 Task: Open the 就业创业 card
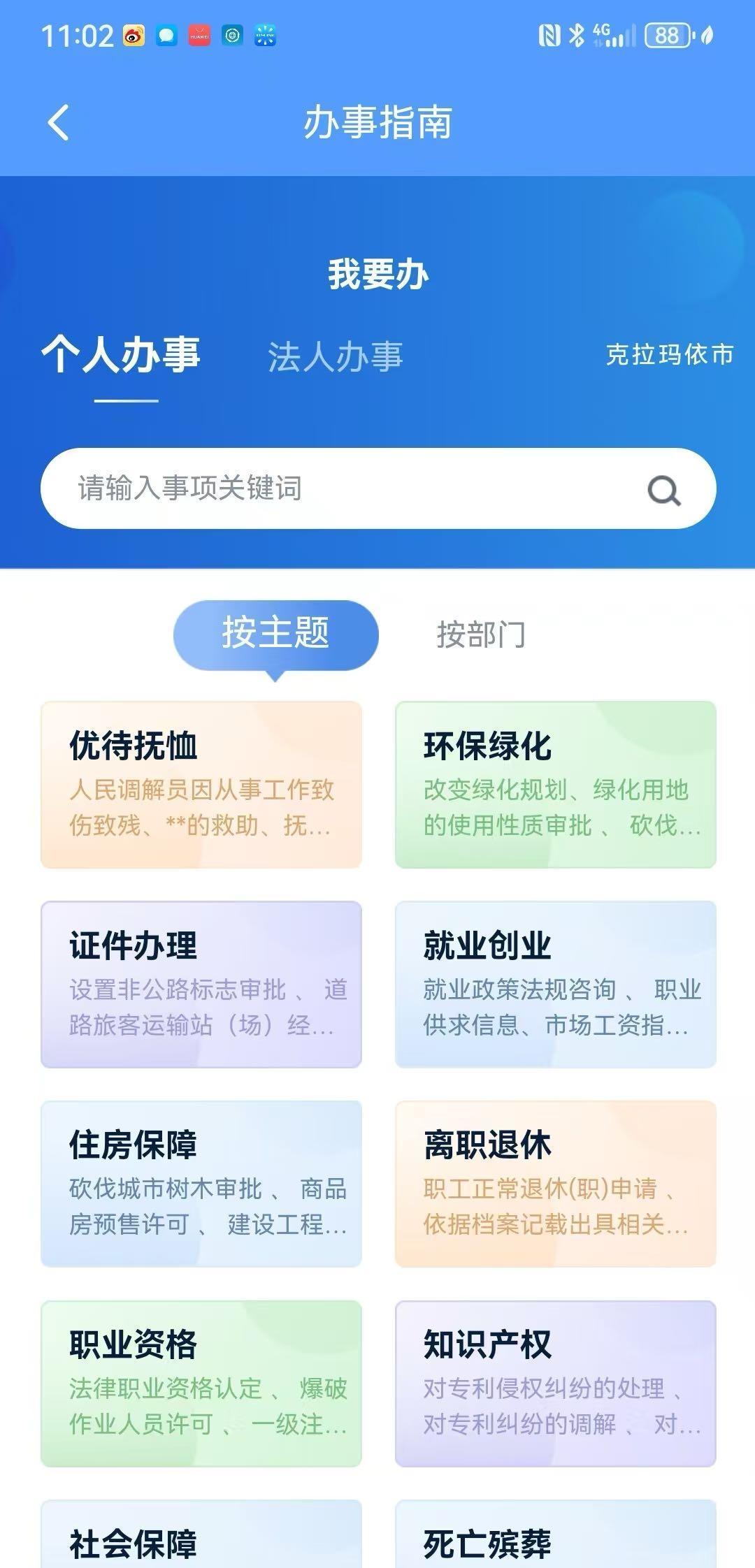click(x=556, y=985)
